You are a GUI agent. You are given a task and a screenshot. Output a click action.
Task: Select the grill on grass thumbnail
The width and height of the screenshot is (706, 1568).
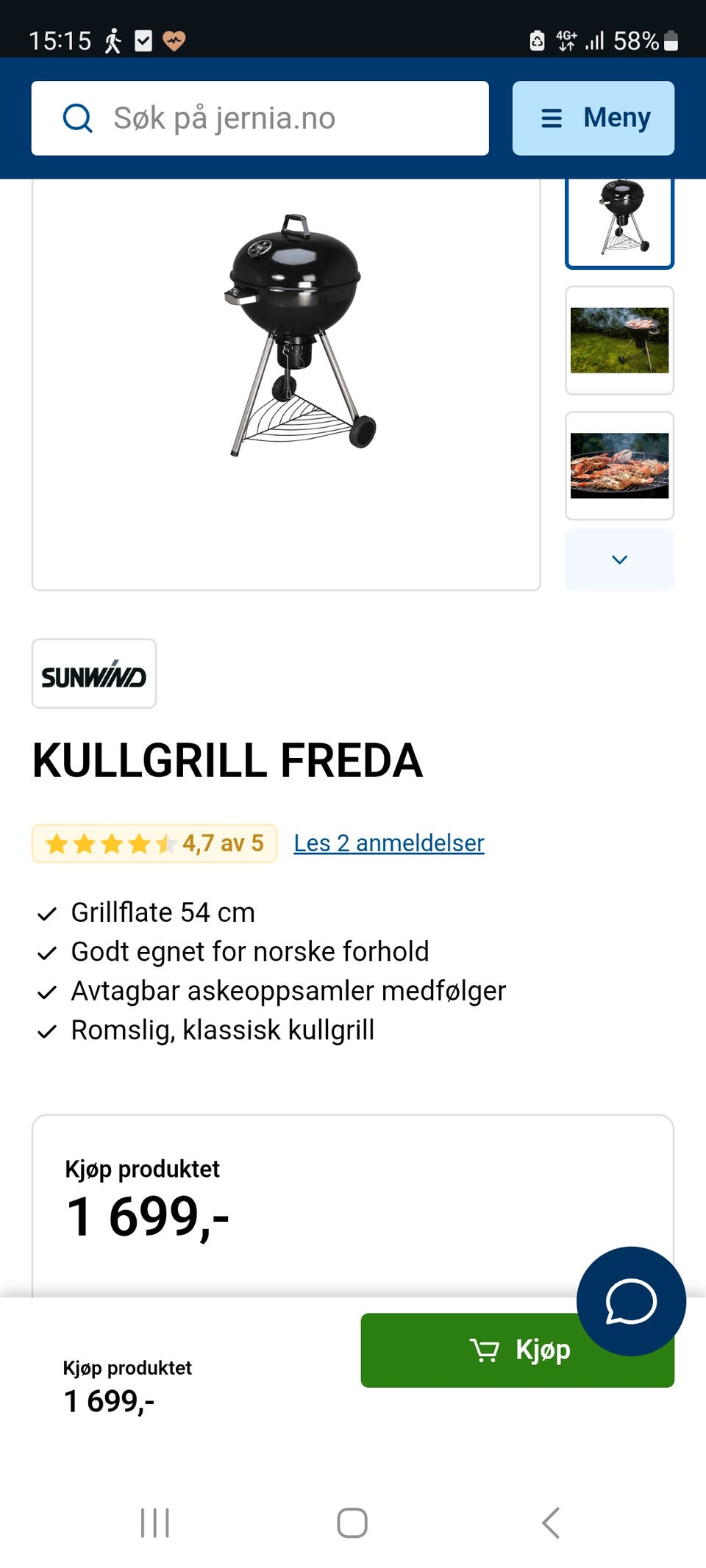(x=619, y=341)
